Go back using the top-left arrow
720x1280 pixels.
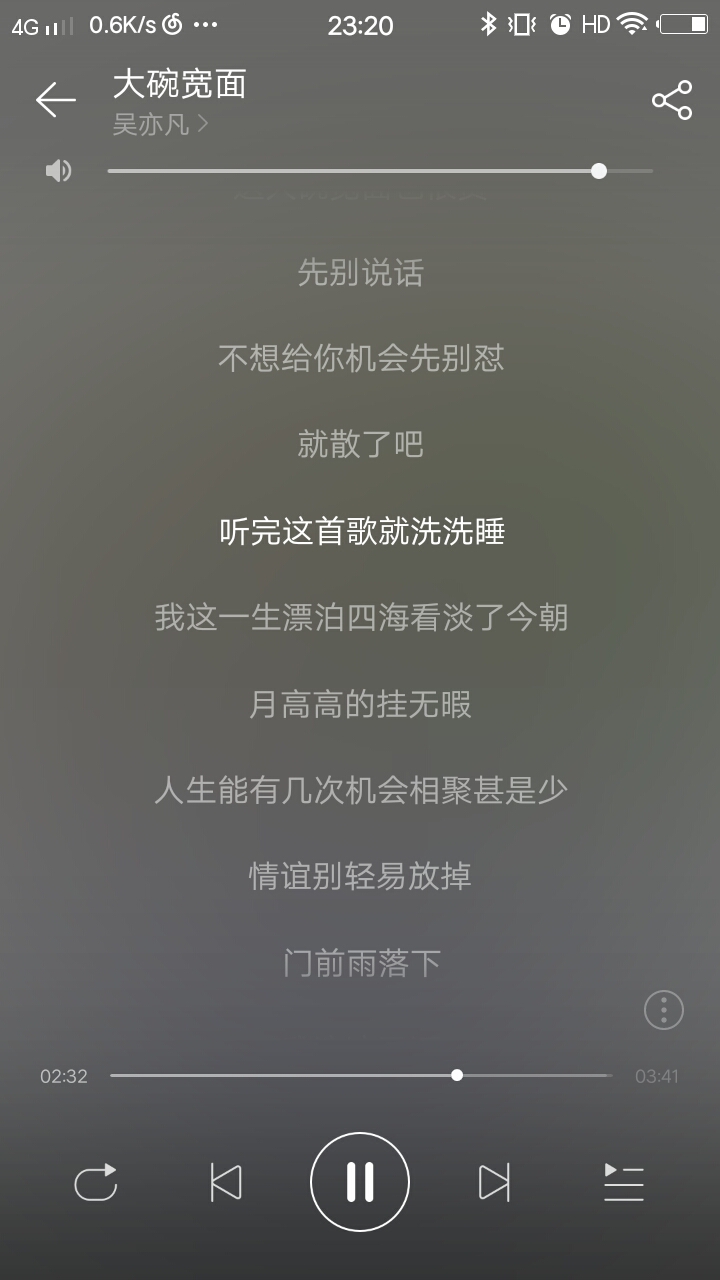(x=55, y=100)
